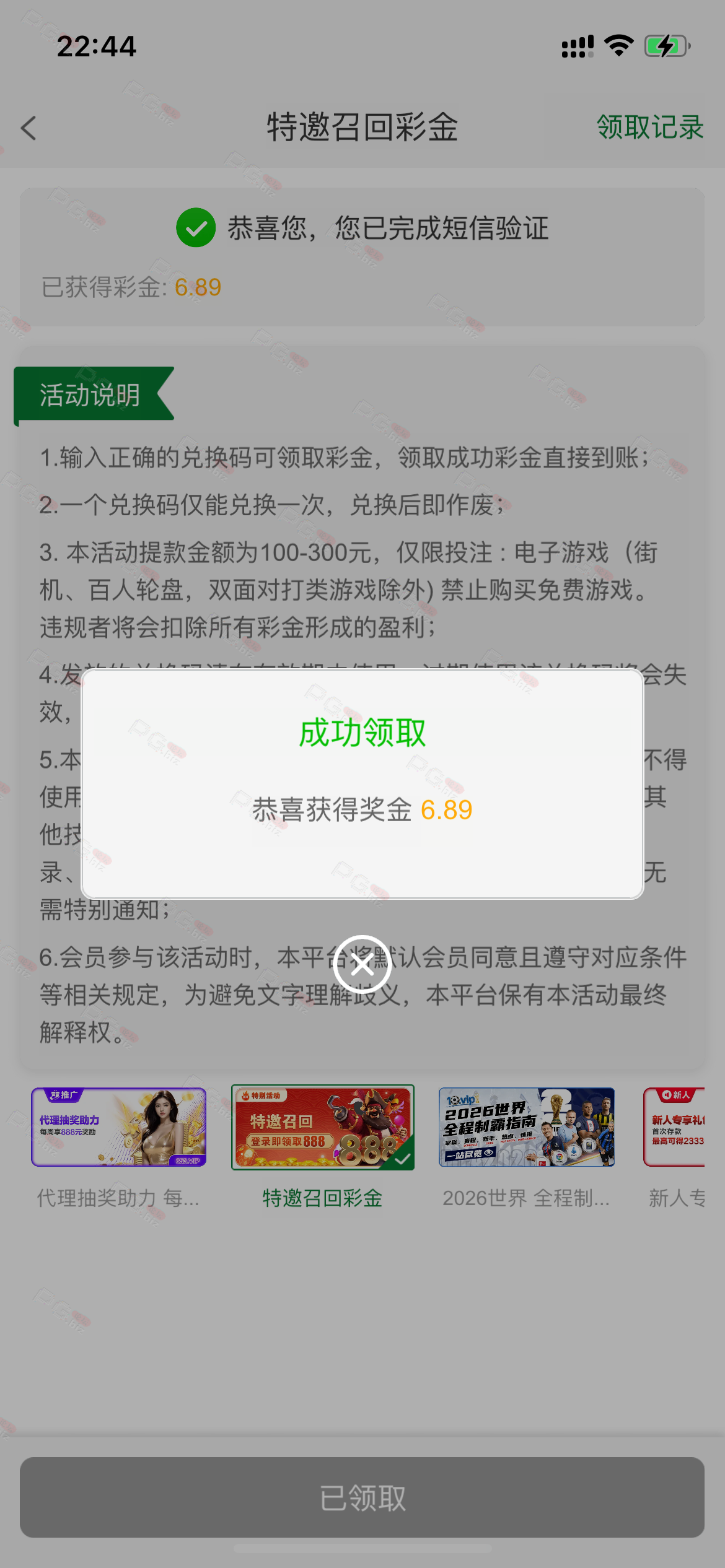Open the 代理抽奖助力 promotion card
Viewport: 725px width, 1568px height.
[x=119, y=1127]
